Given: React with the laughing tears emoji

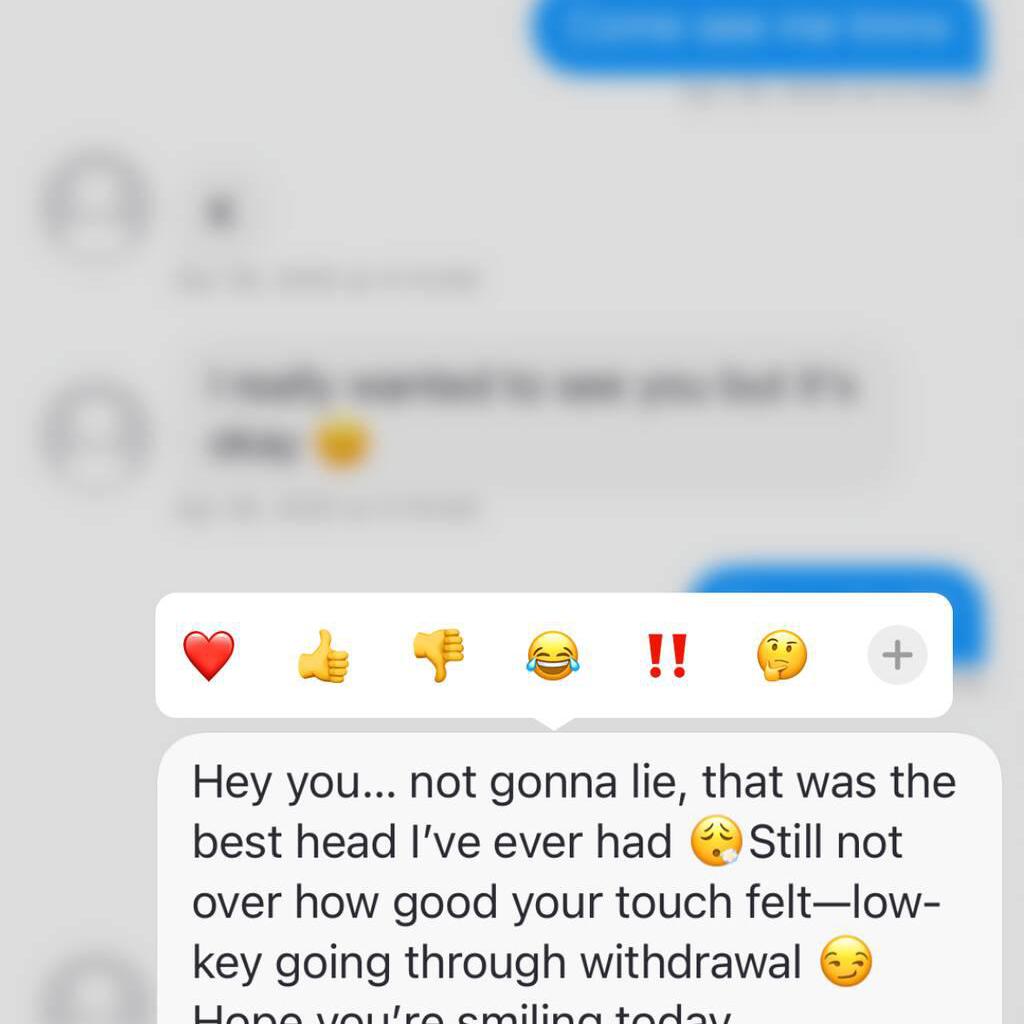Looking at the screenshot, I should pos(553,656).
